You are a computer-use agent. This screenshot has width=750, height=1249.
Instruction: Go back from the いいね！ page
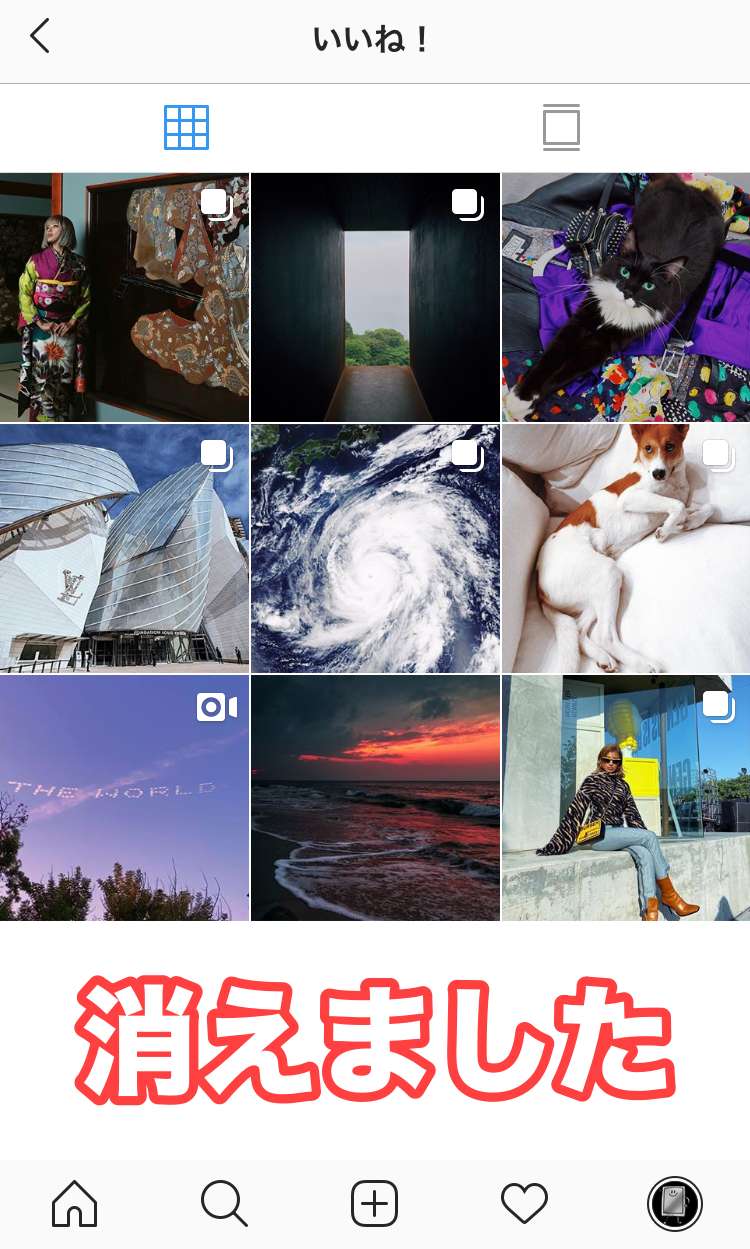click(x=40, y=38)
